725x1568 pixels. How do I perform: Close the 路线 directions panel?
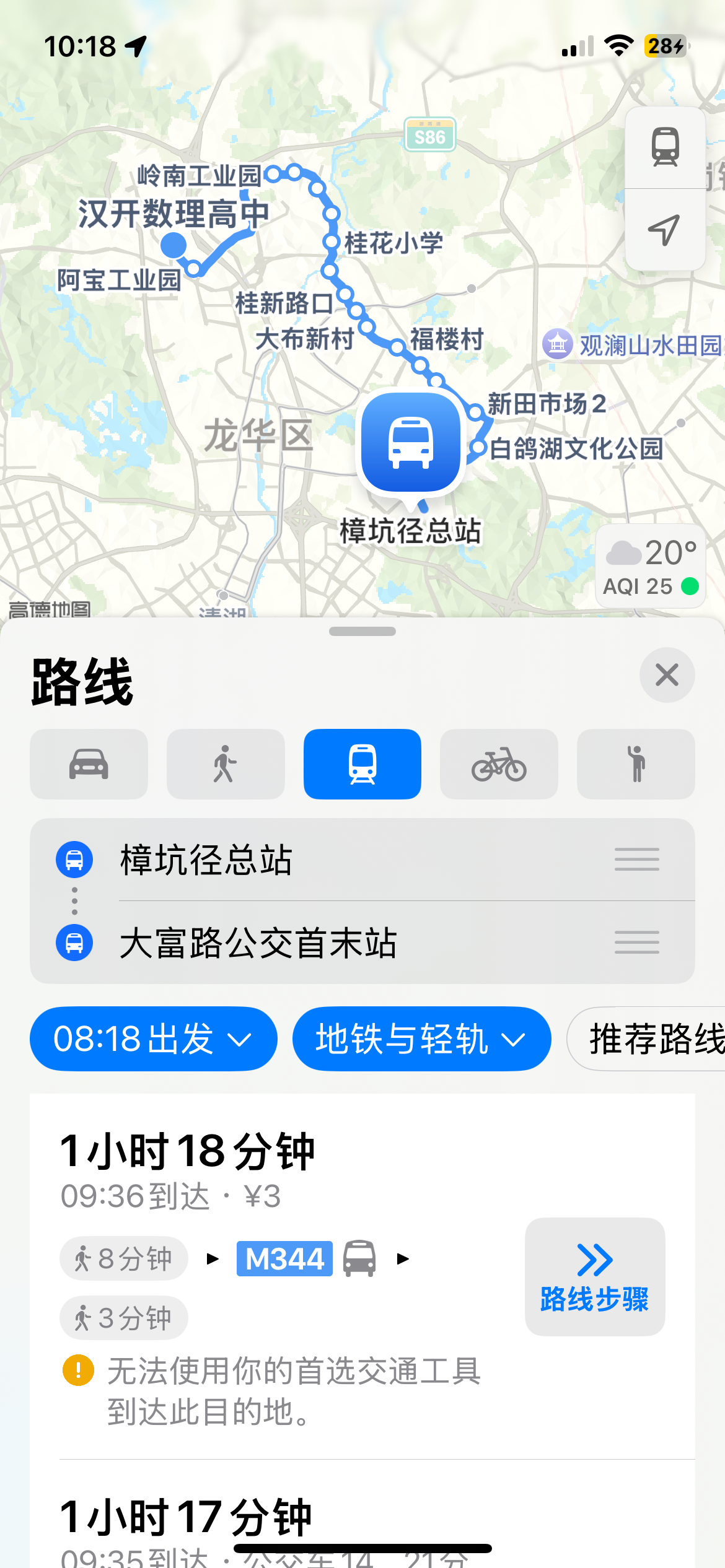pos(667,674)
